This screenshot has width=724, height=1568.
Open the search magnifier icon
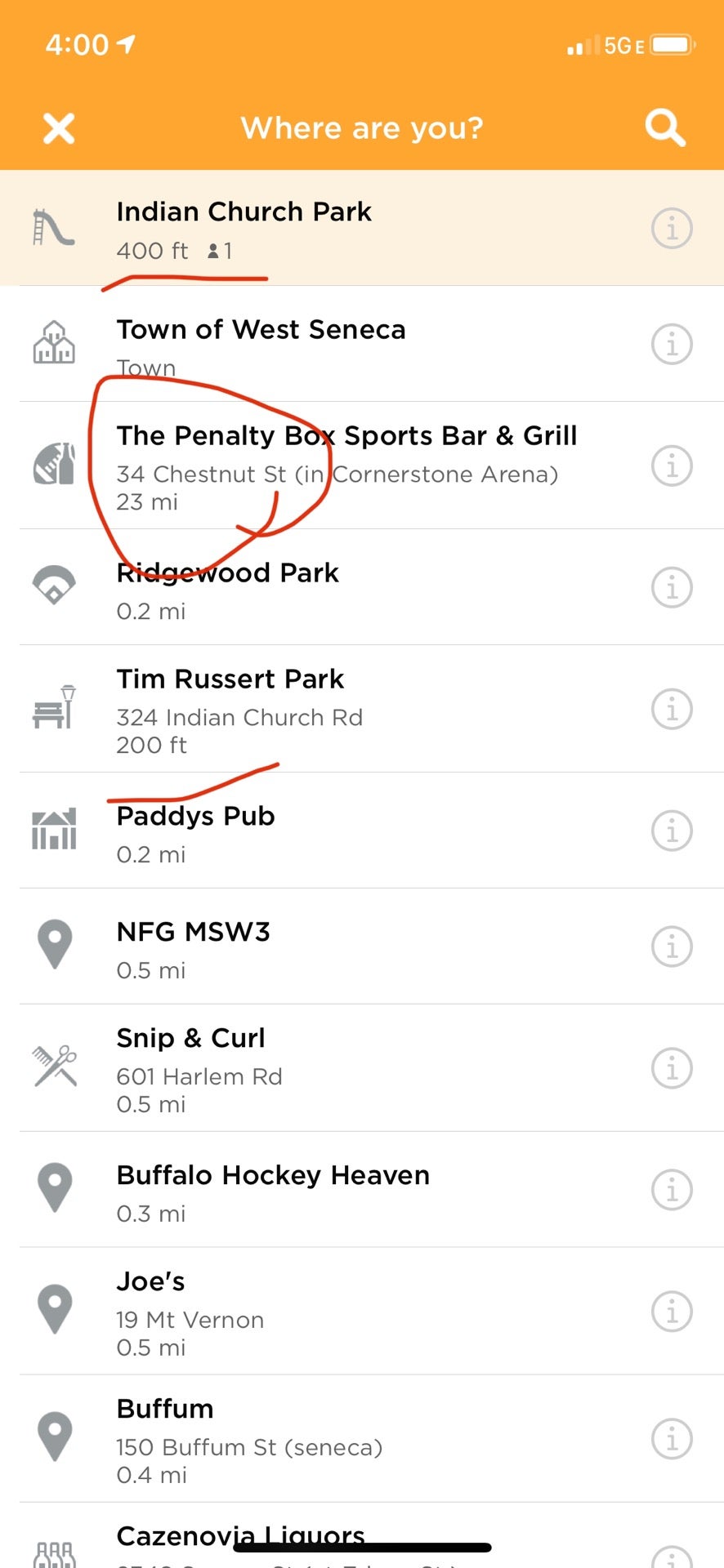(664, 128)
